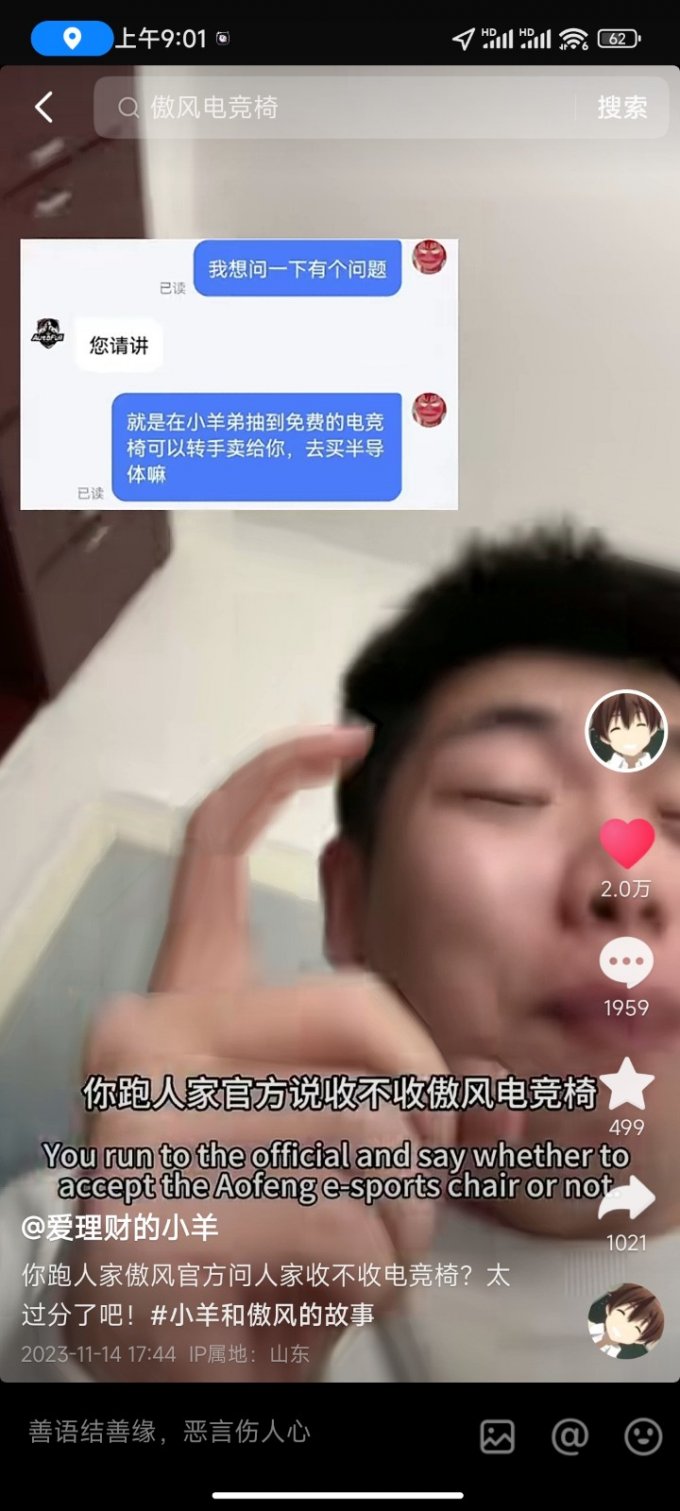Share the video using the arrow icon
The image size is (680, 1511).
626,1200
